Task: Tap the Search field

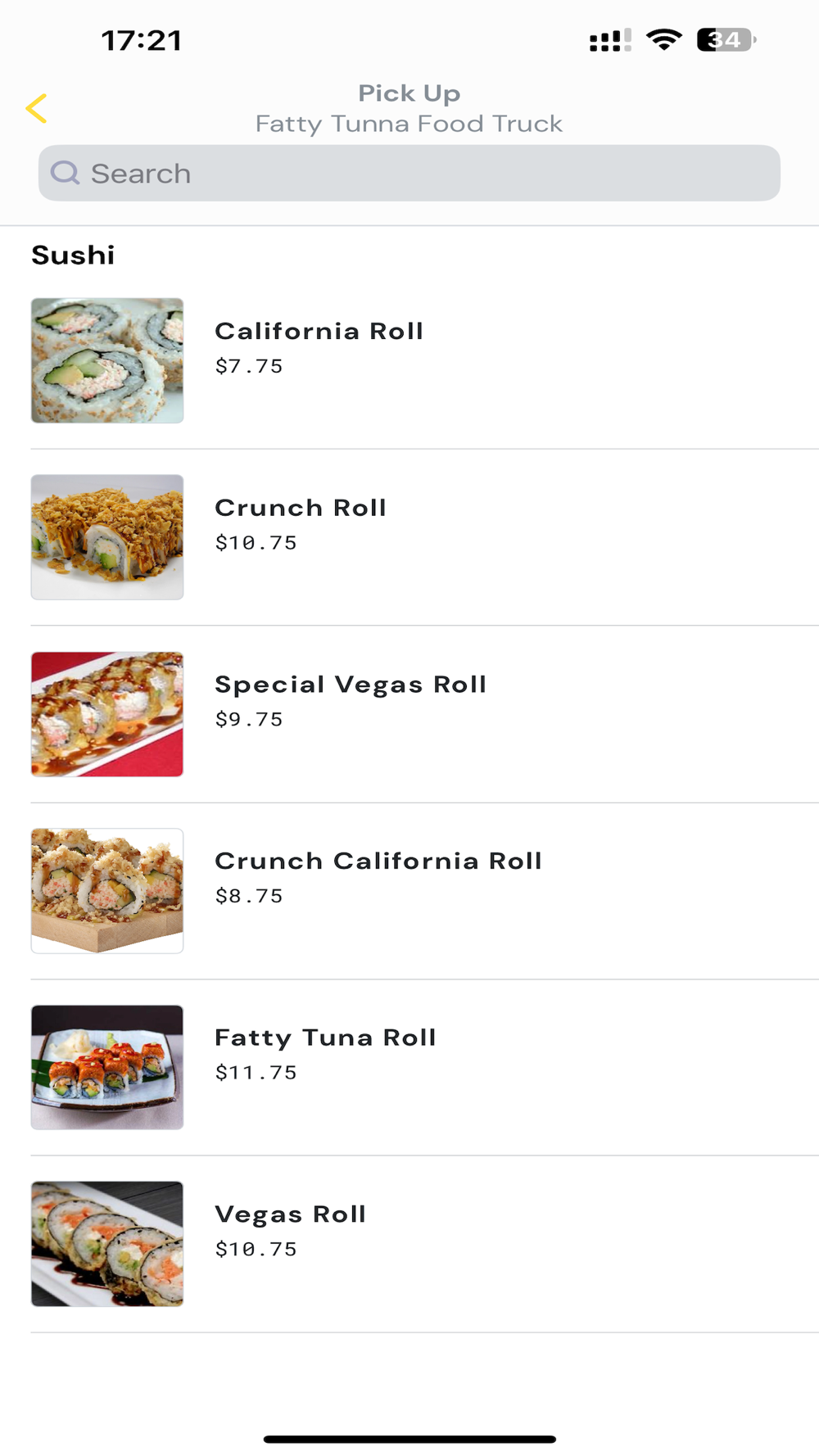Action: tap(409, 174)
